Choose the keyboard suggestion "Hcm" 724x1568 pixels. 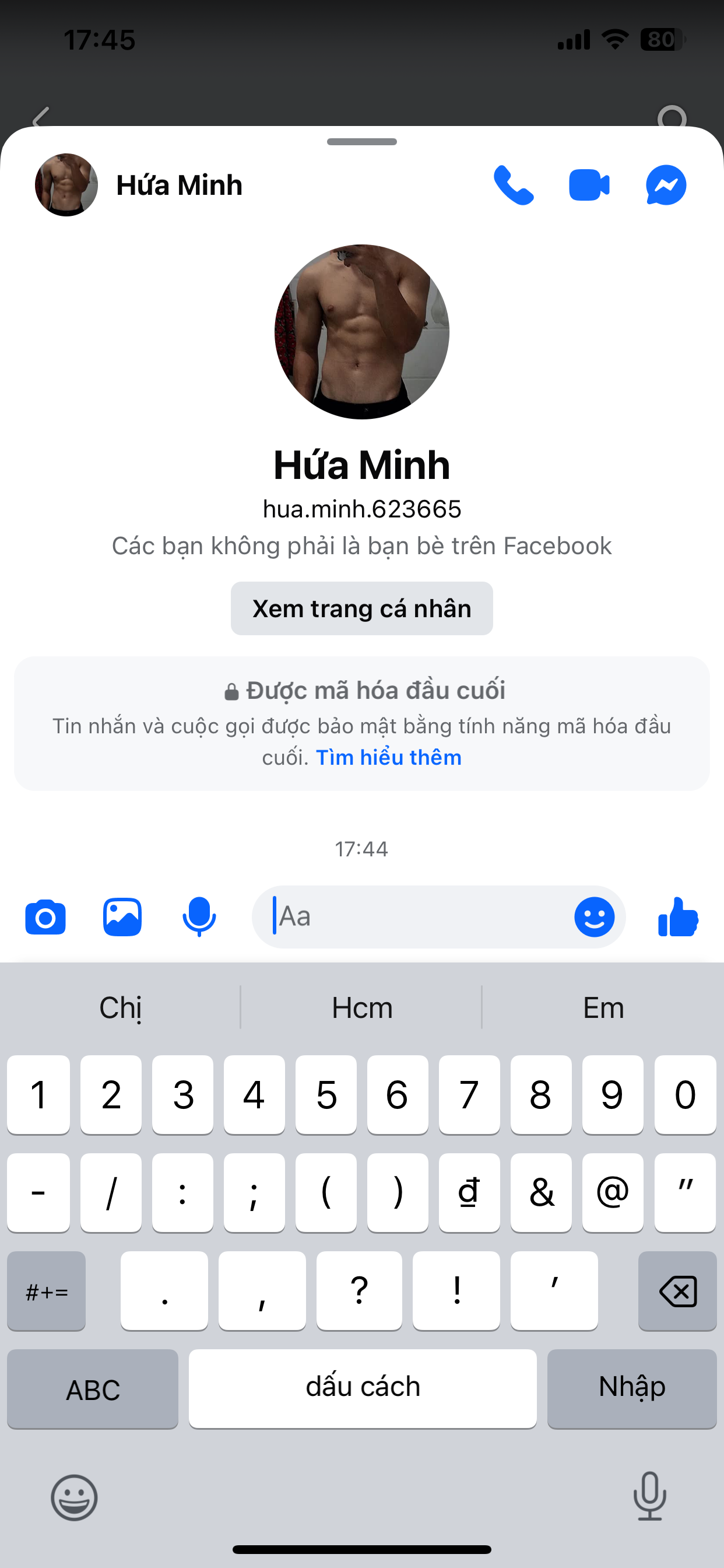(x=361, y=1008)
